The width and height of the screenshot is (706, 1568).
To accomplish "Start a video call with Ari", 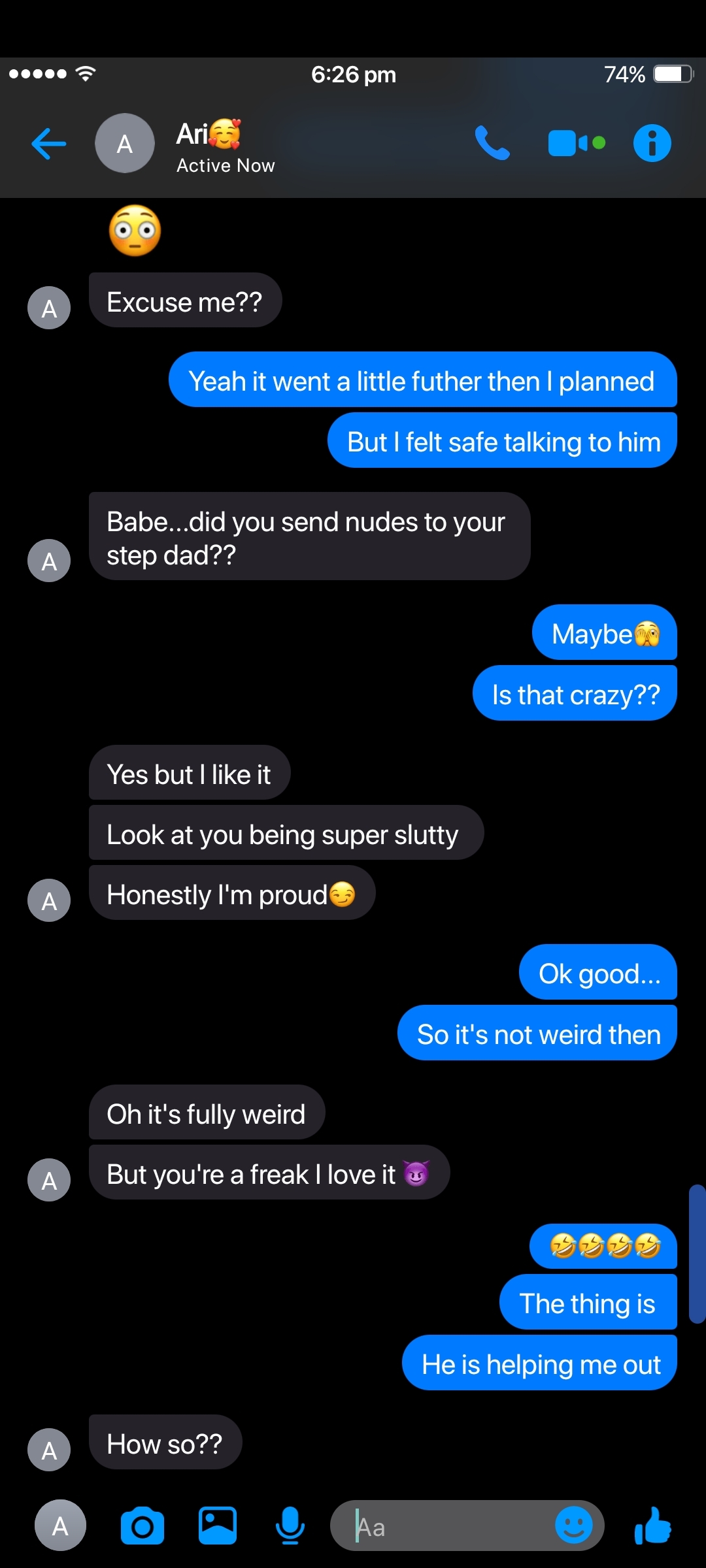I will pos(577,144).
